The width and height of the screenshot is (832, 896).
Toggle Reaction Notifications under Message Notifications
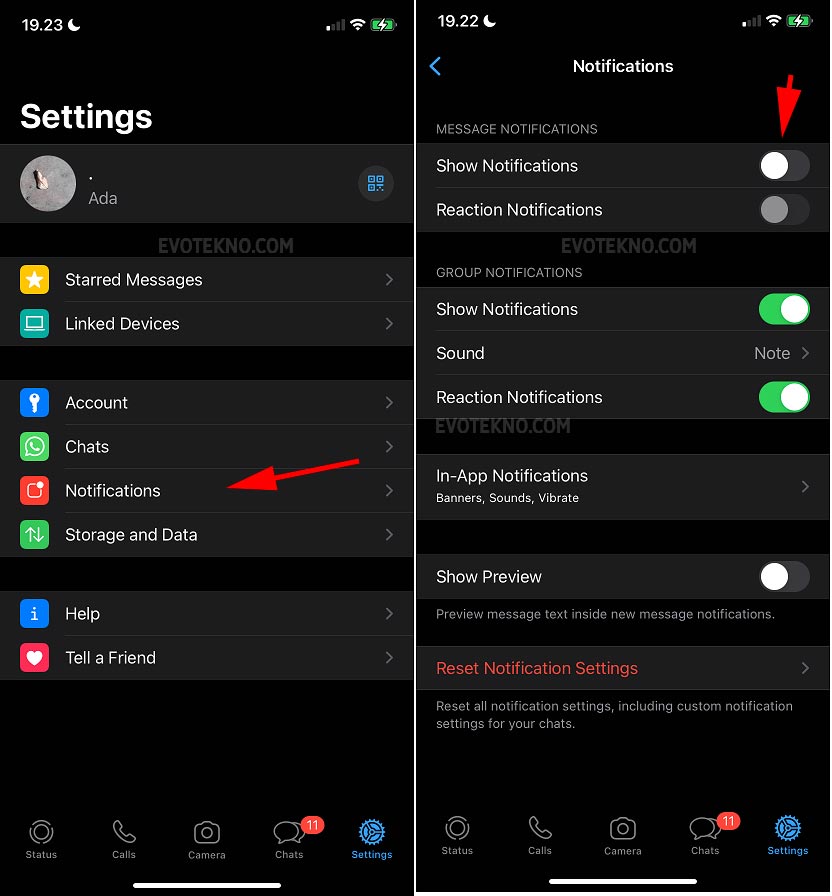click(x=784, y=210)
